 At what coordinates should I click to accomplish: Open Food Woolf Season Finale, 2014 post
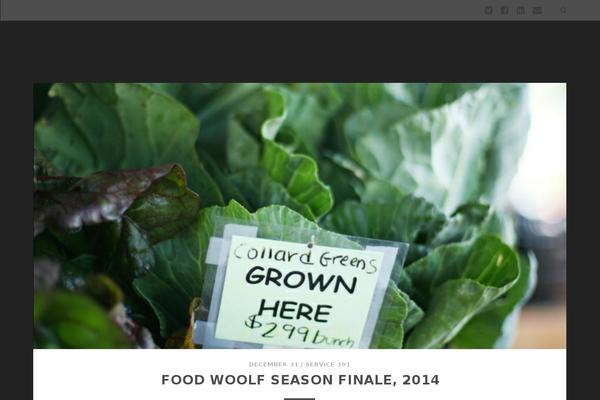(x=300, y=380)
